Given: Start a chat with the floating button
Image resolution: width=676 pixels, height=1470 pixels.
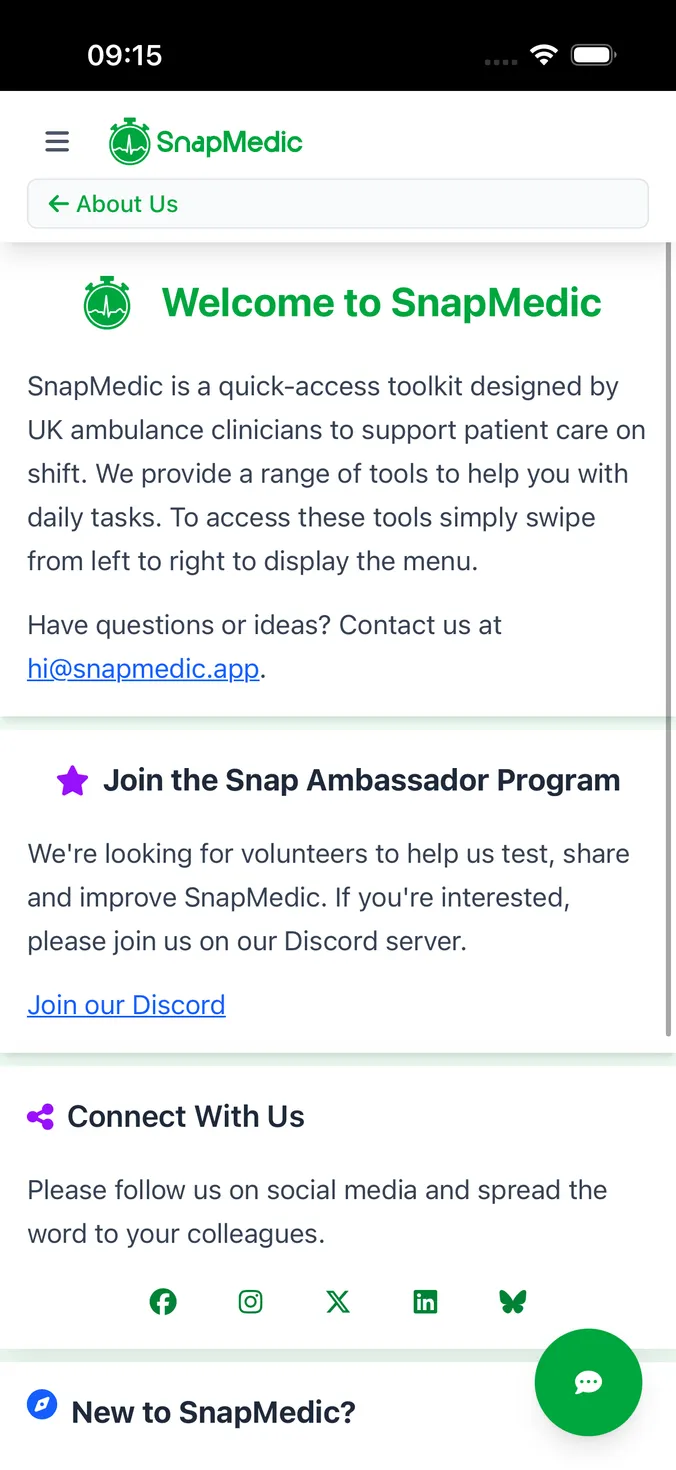Looking at the screenshot, I should coord(588,1382).
